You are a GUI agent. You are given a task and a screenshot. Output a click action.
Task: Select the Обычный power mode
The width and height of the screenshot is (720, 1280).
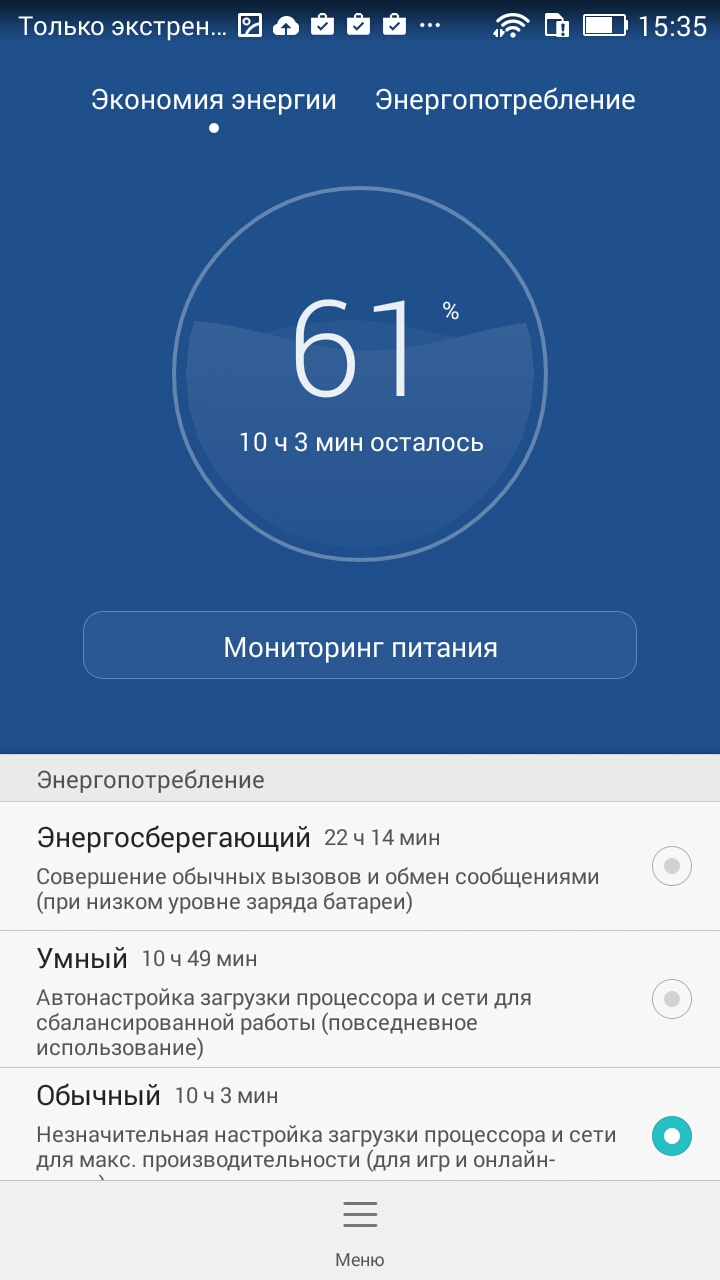[x=360, y=1125]
